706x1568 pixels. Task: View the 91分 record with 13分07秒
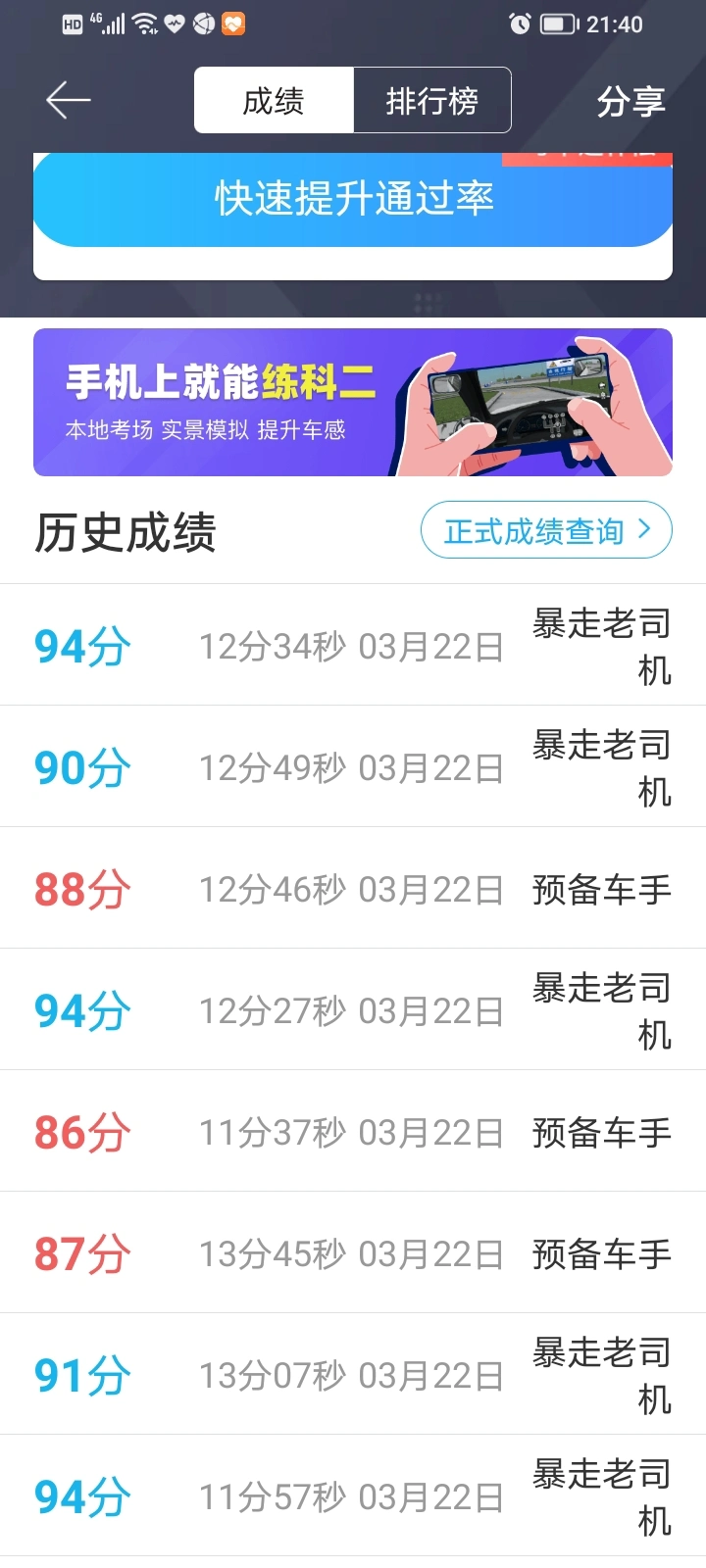point(353,1375)
